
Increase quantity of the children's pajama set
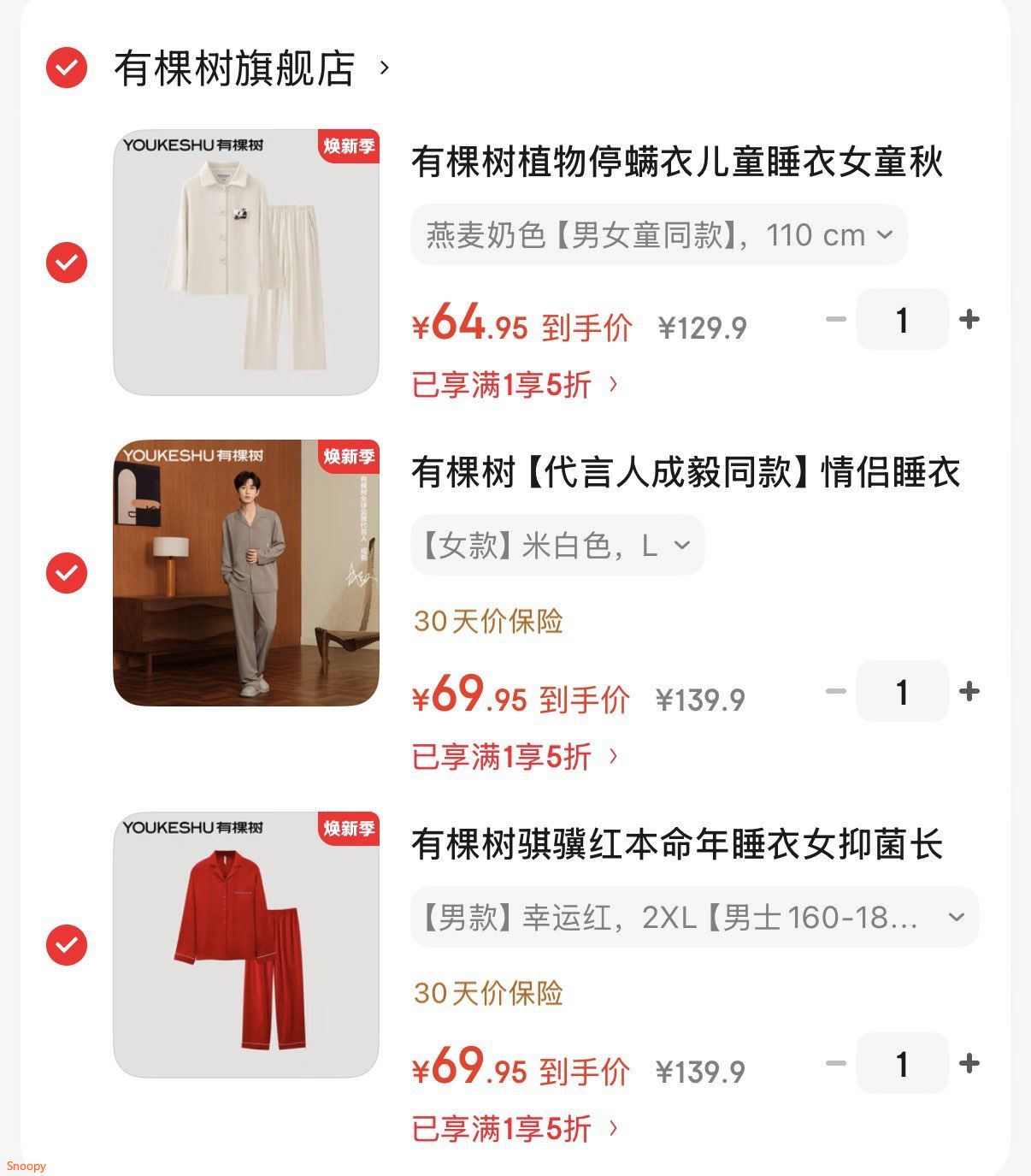pos(970,320)
